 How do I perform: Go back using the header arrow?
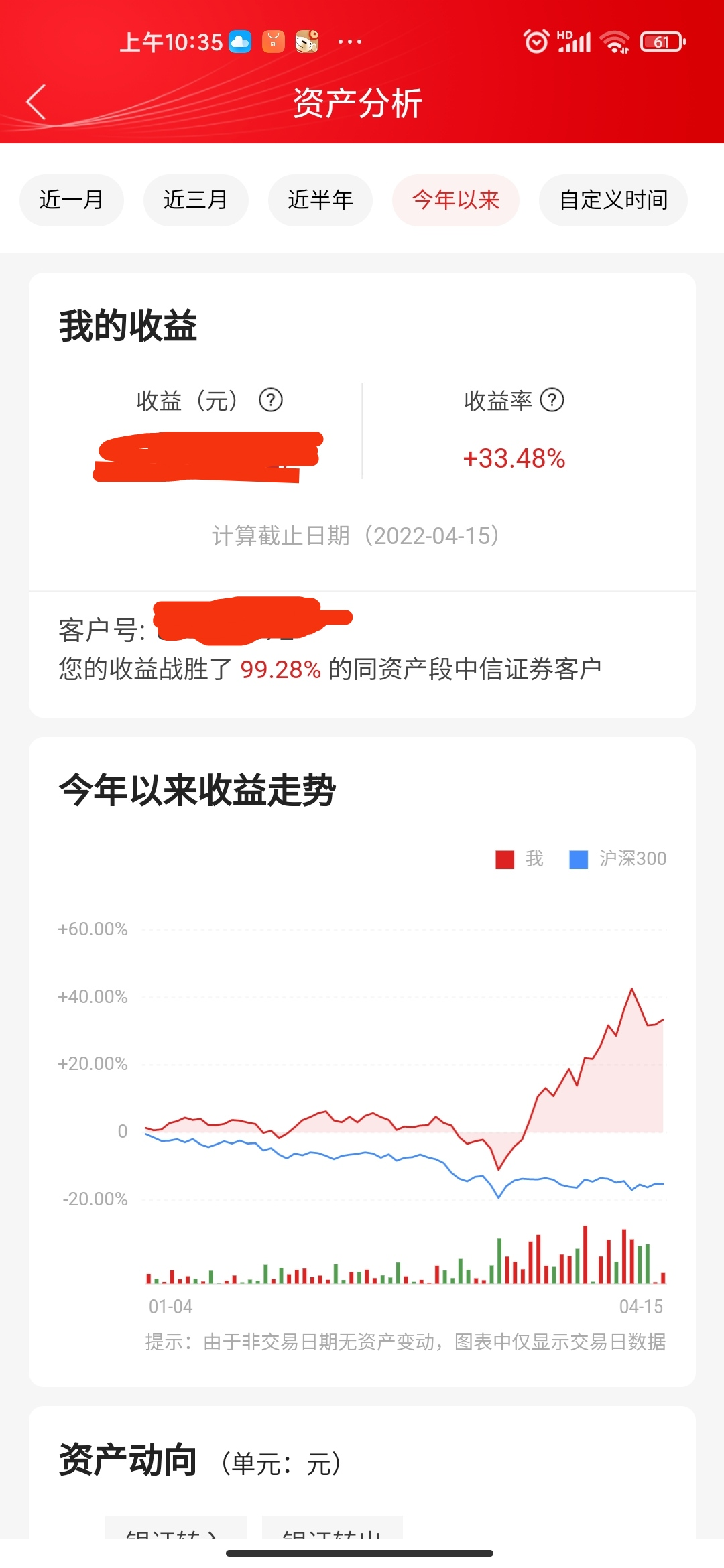click(37, 103)
